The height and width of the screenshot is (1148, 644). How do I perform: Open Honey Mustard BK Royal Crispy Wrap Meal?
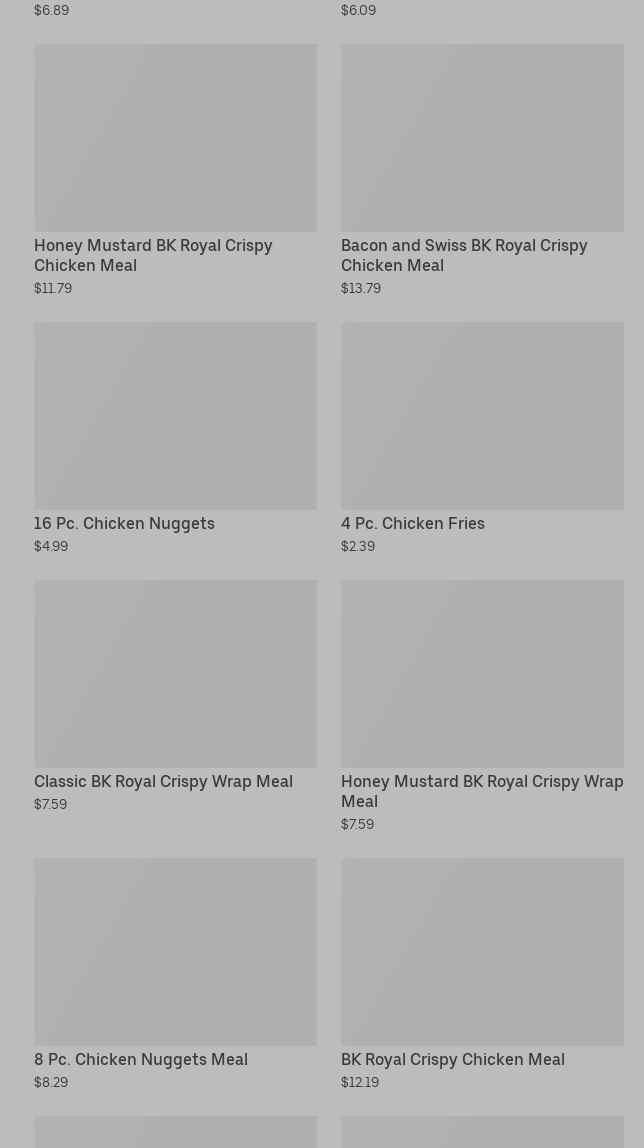tap(482, 706)
